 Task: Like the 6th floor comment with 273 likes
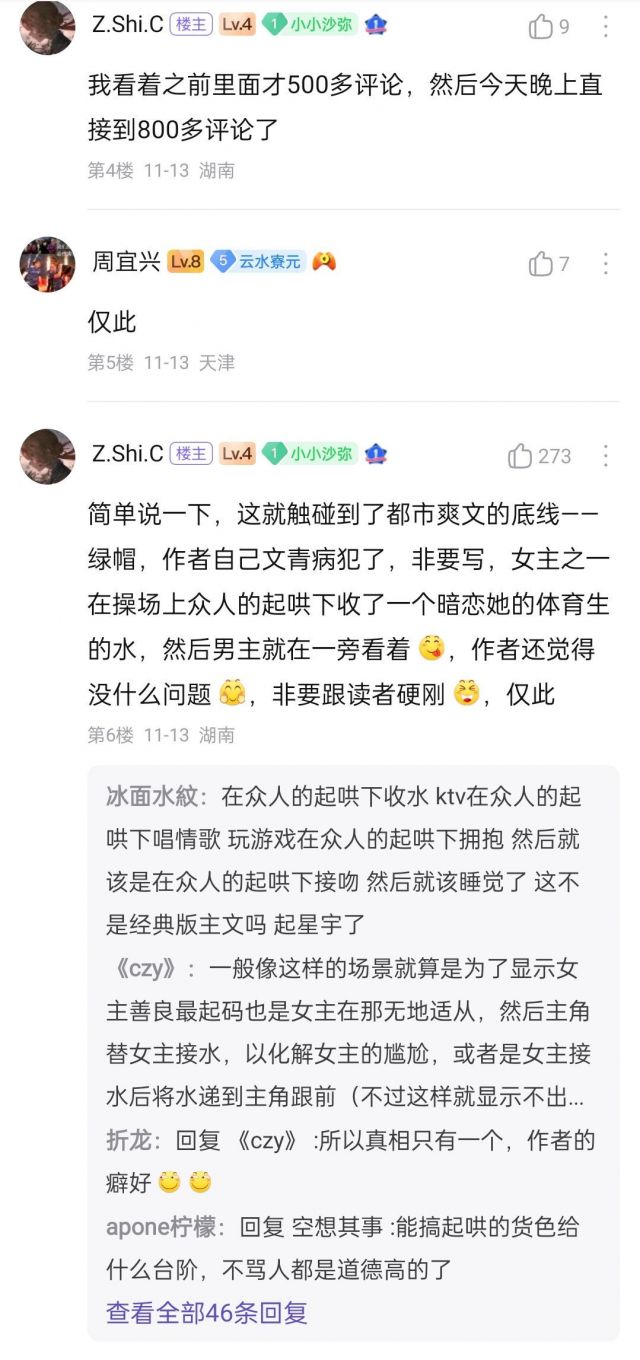[x=520, y=456]
